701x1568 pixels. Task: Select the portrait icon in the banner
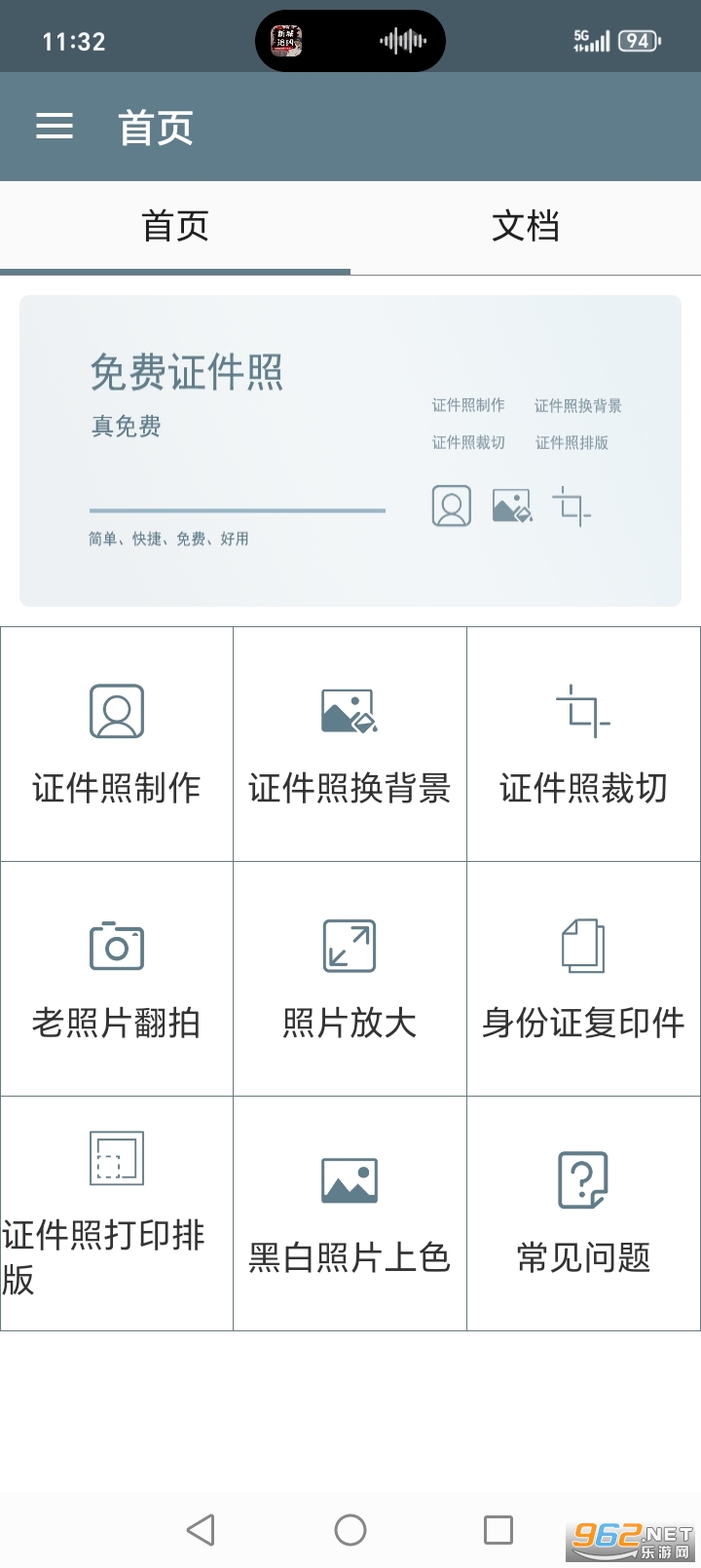(x=451, y=506)
